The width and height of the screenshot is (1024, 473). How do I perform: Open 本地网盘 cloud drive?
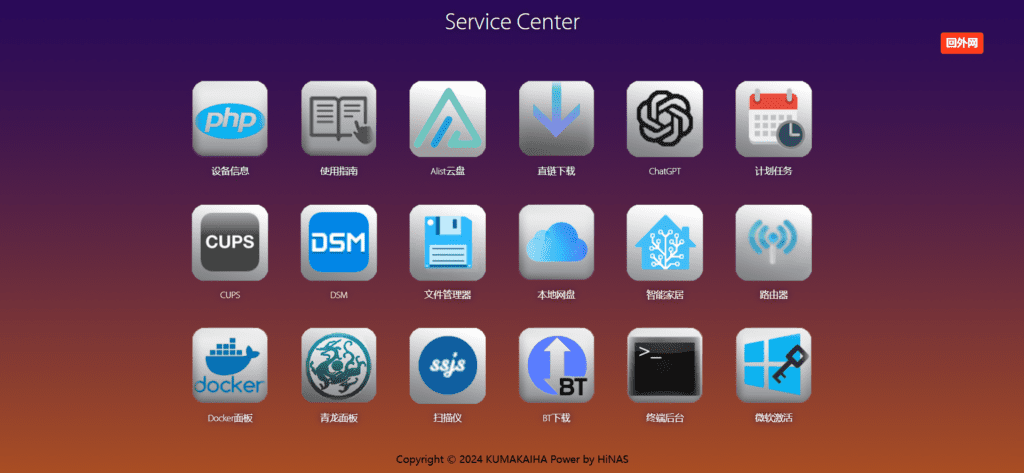pyautogui.click(x=556, y=243)
